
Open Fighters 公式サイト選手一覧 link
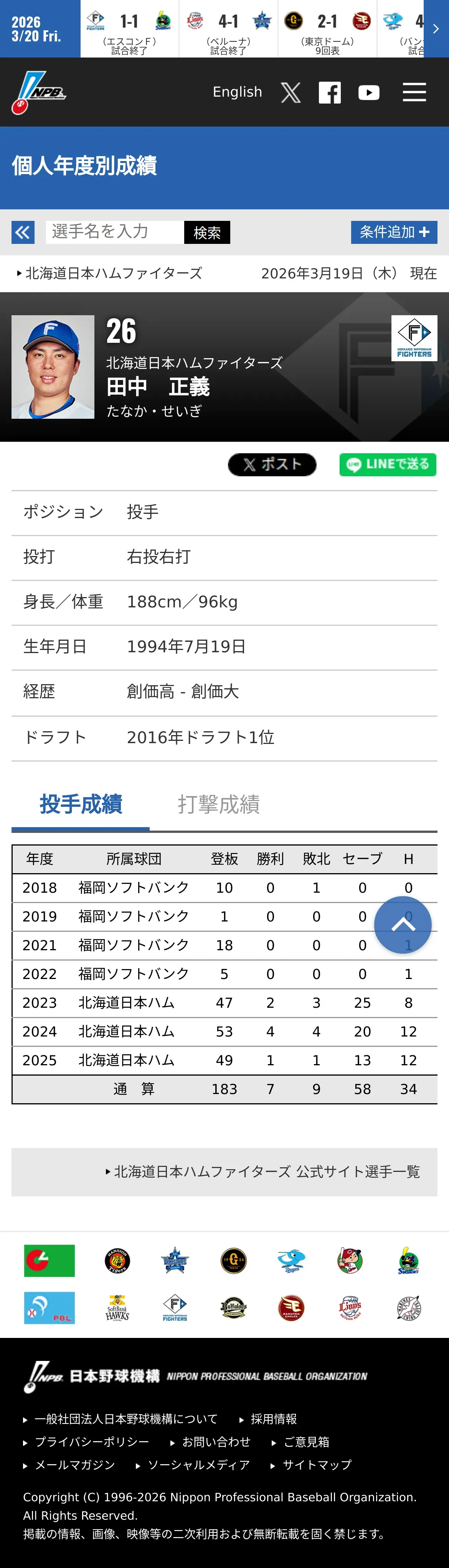tap(262, 1172)
